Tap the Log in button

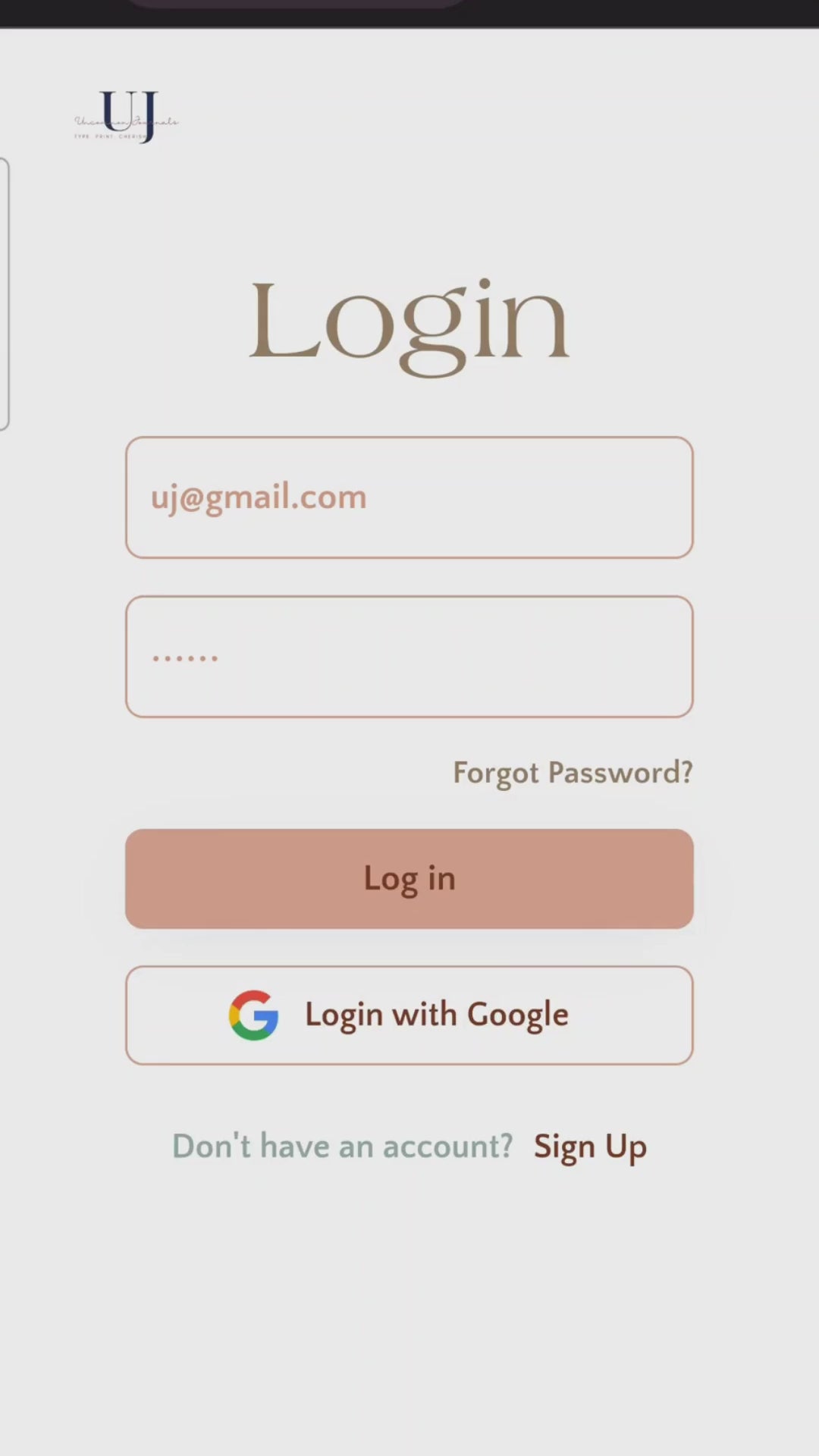tap(409, 878)
